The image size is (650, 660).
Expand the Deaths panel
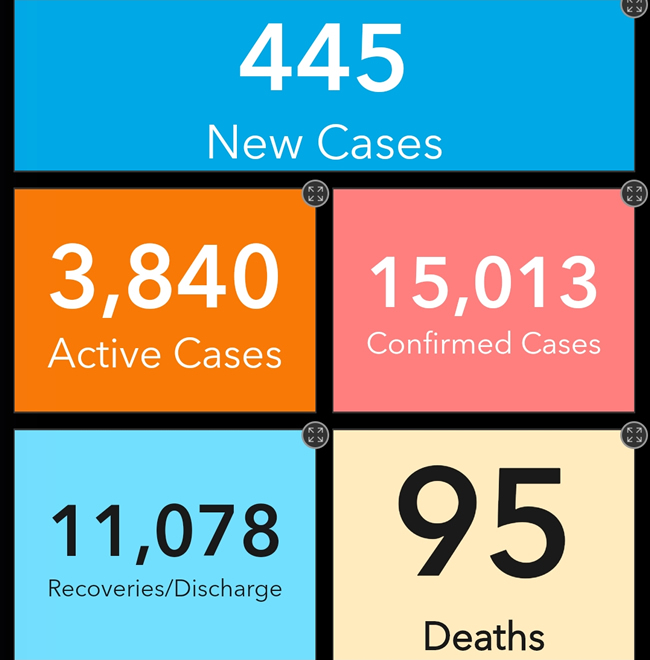point(634,434)
